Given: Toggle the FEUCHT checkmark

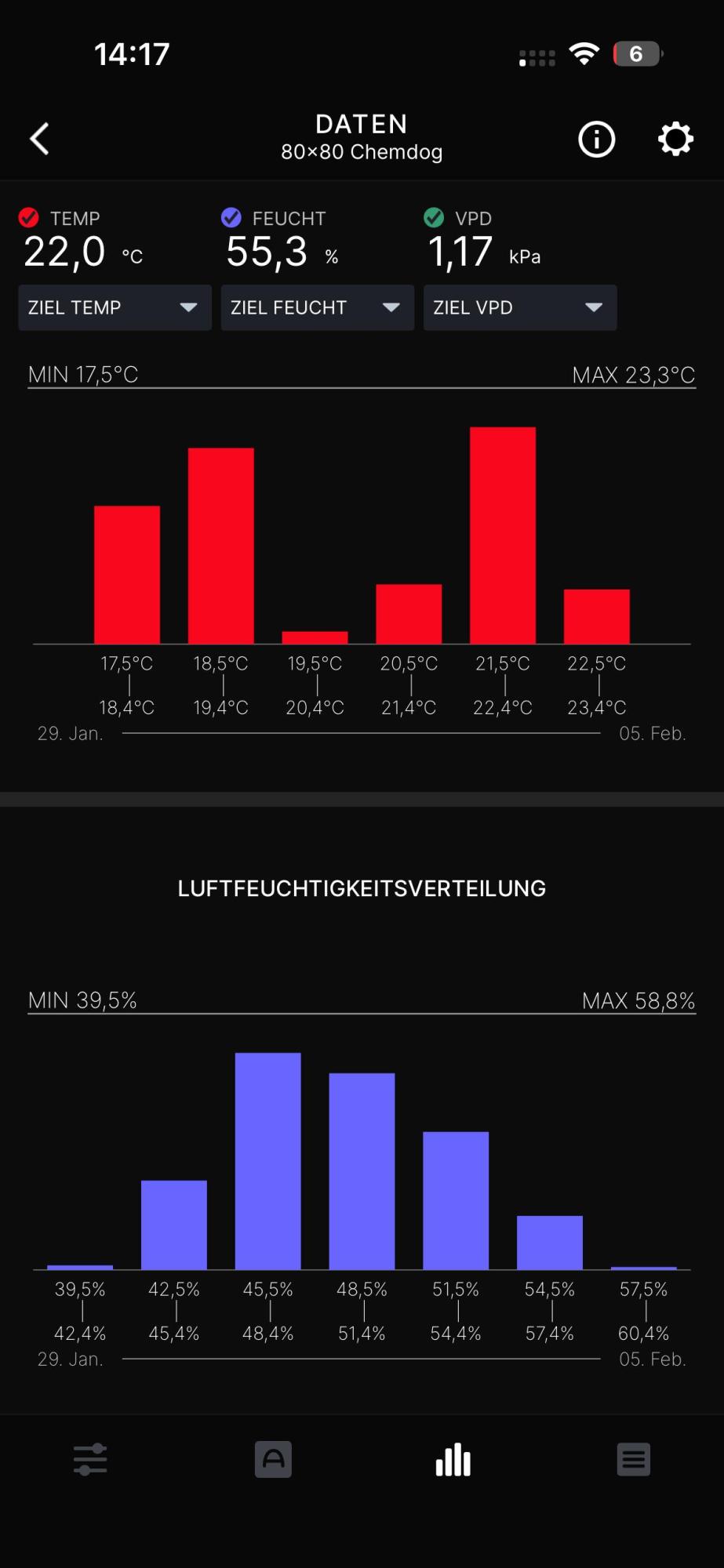Looking at the screenshot, I should [231, 217].
